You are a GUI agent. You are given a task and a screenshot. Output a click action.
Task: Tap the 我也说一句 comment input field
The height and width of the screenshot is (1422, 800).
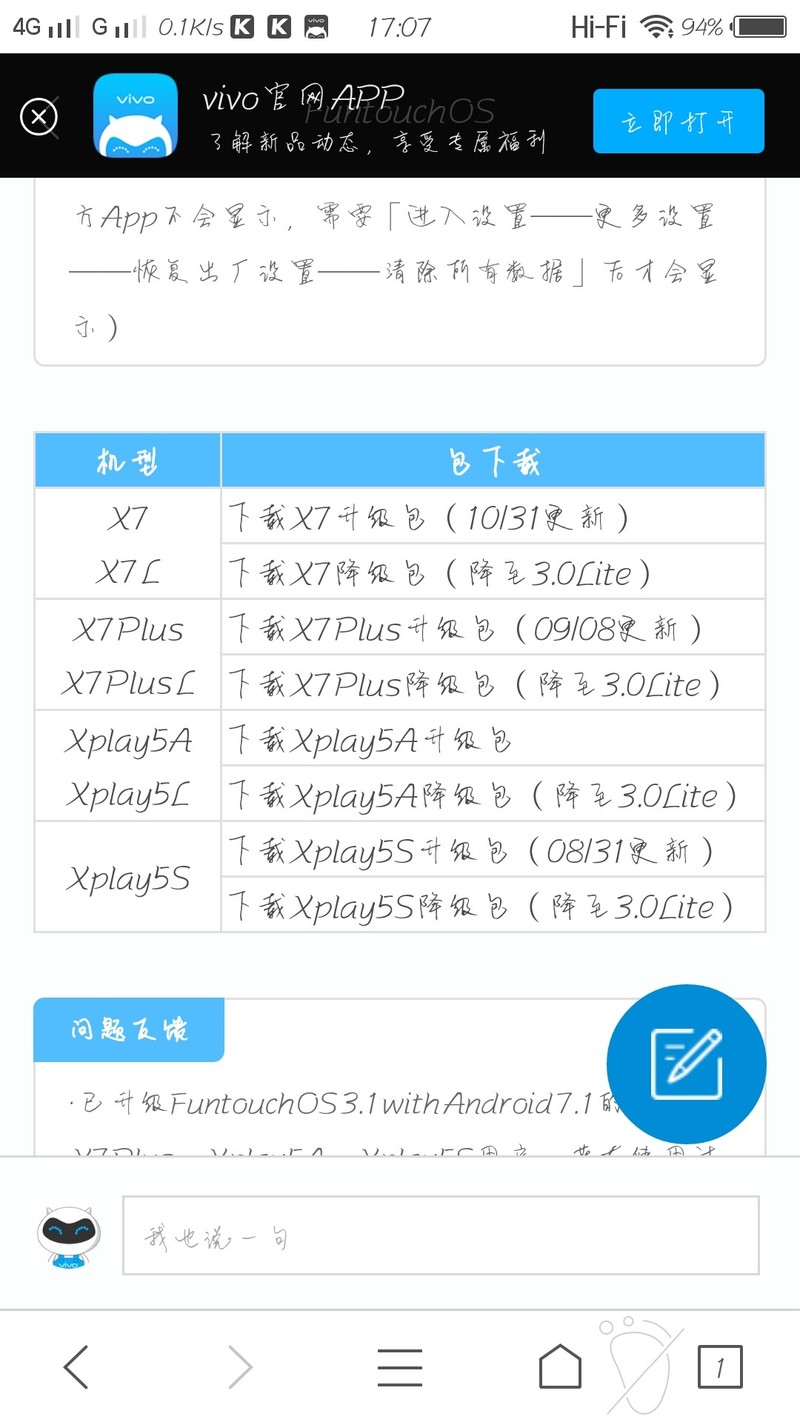pos(440,1237)
